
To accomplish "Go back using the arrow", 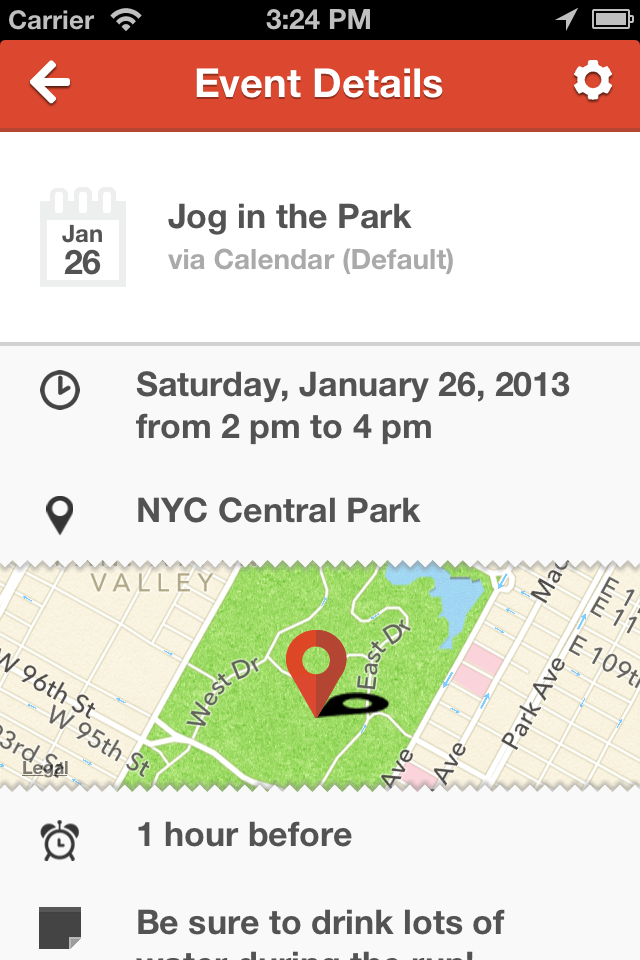I will [x=49, y=83].
